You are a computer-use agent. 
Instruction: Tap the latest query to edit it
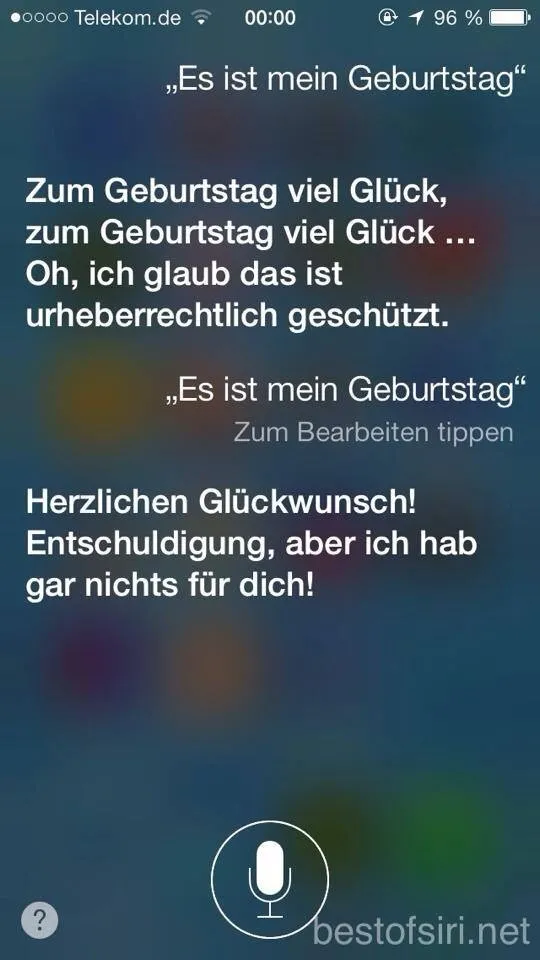tap(347, 391)
